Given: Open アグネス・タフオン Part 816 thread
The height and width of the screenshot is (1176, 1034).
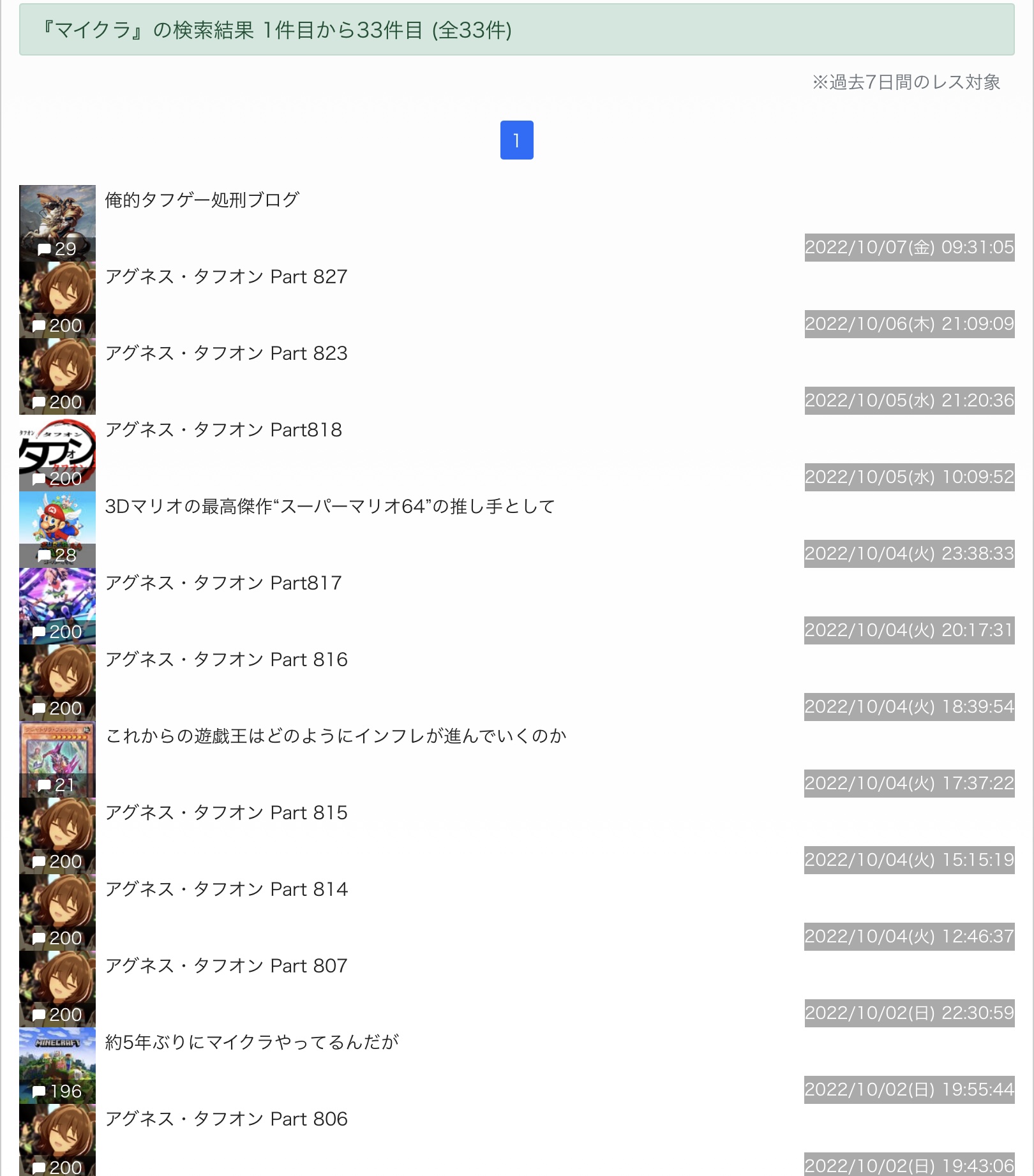Looking at the screenshot, I should point(226,660).
